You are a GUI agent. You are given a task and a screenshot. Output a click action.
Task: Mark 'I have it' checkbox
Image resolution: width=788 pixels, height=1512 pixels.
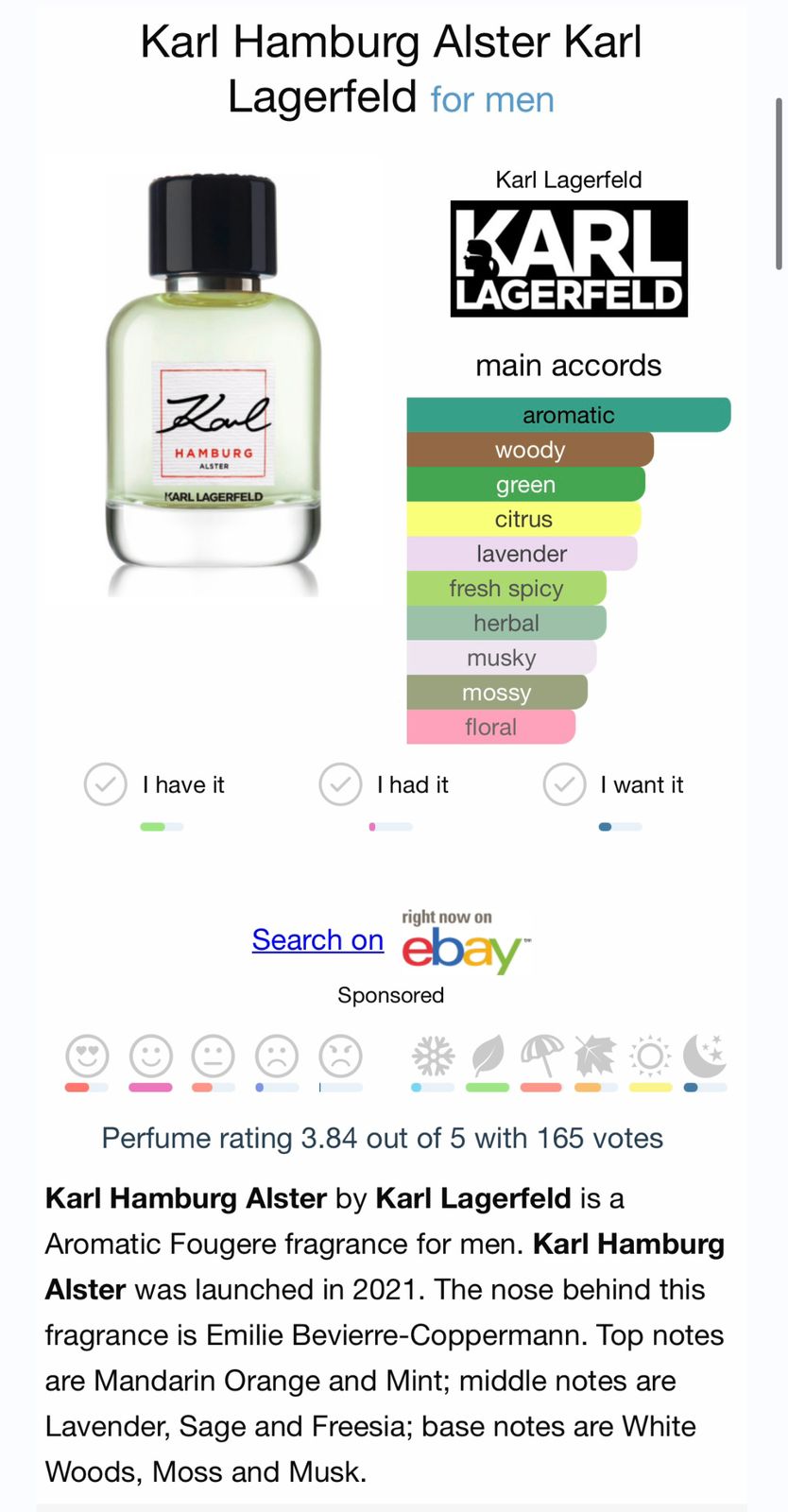click(105, 784)
